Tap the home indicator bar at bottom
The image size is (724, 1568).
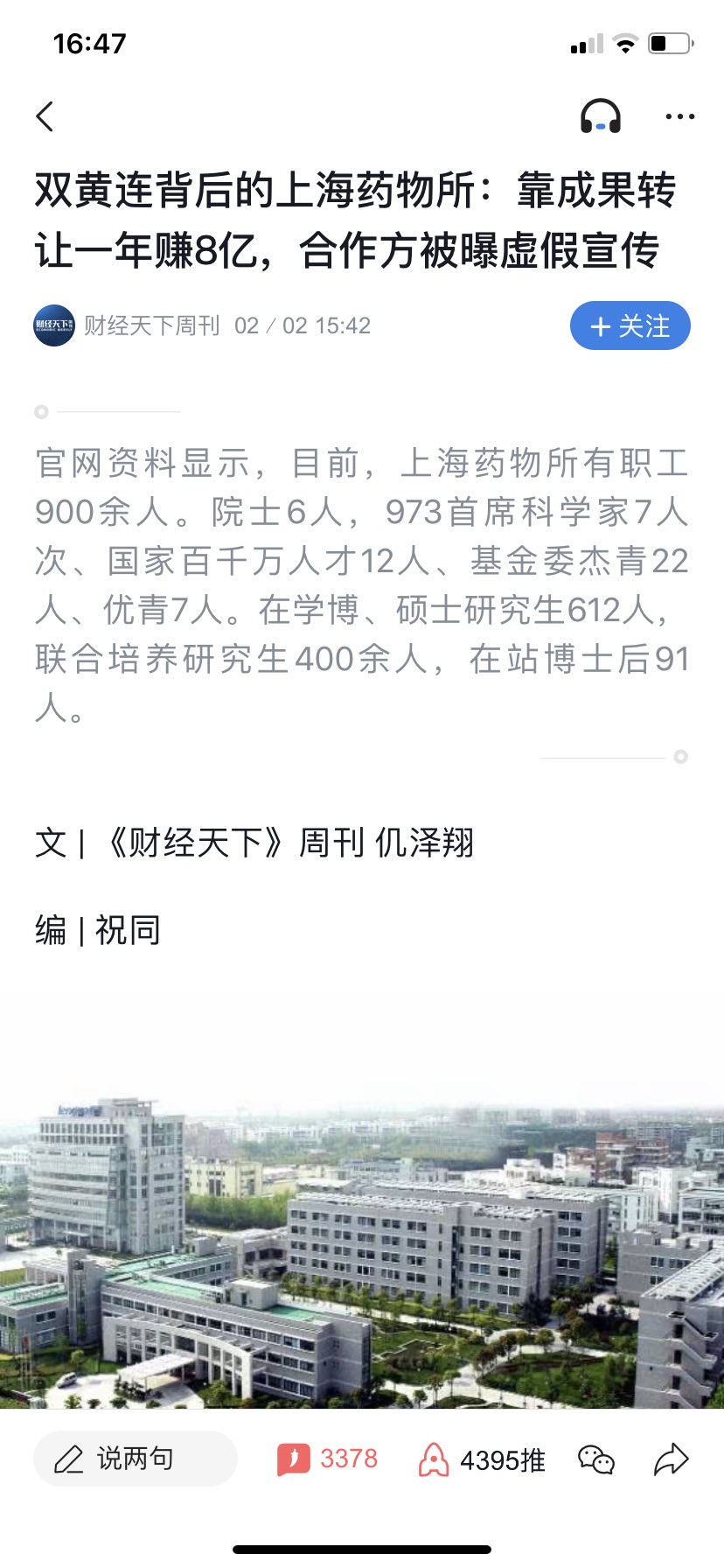click(362, 1549)
